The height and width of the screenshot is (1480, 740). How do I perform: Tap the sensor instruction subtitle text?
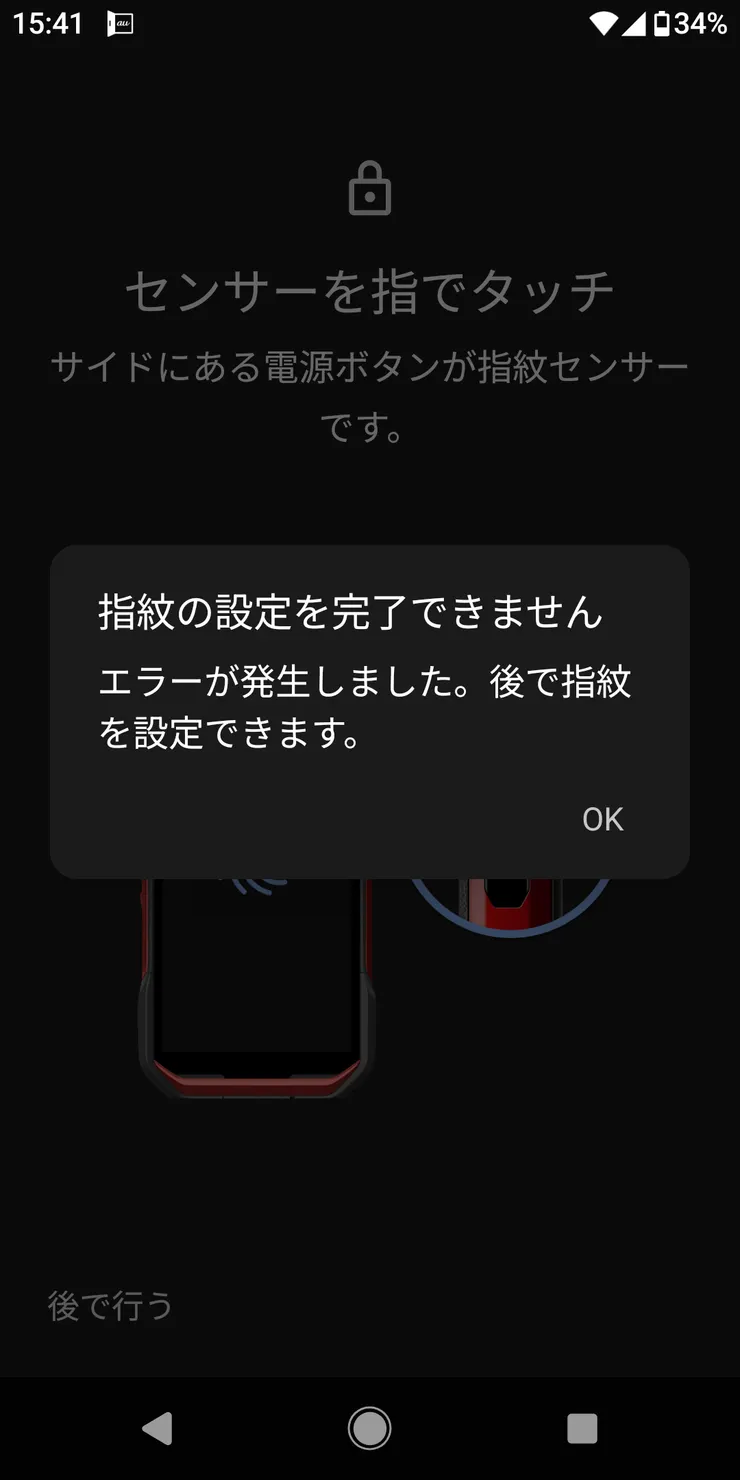click(x=369, y=395)
